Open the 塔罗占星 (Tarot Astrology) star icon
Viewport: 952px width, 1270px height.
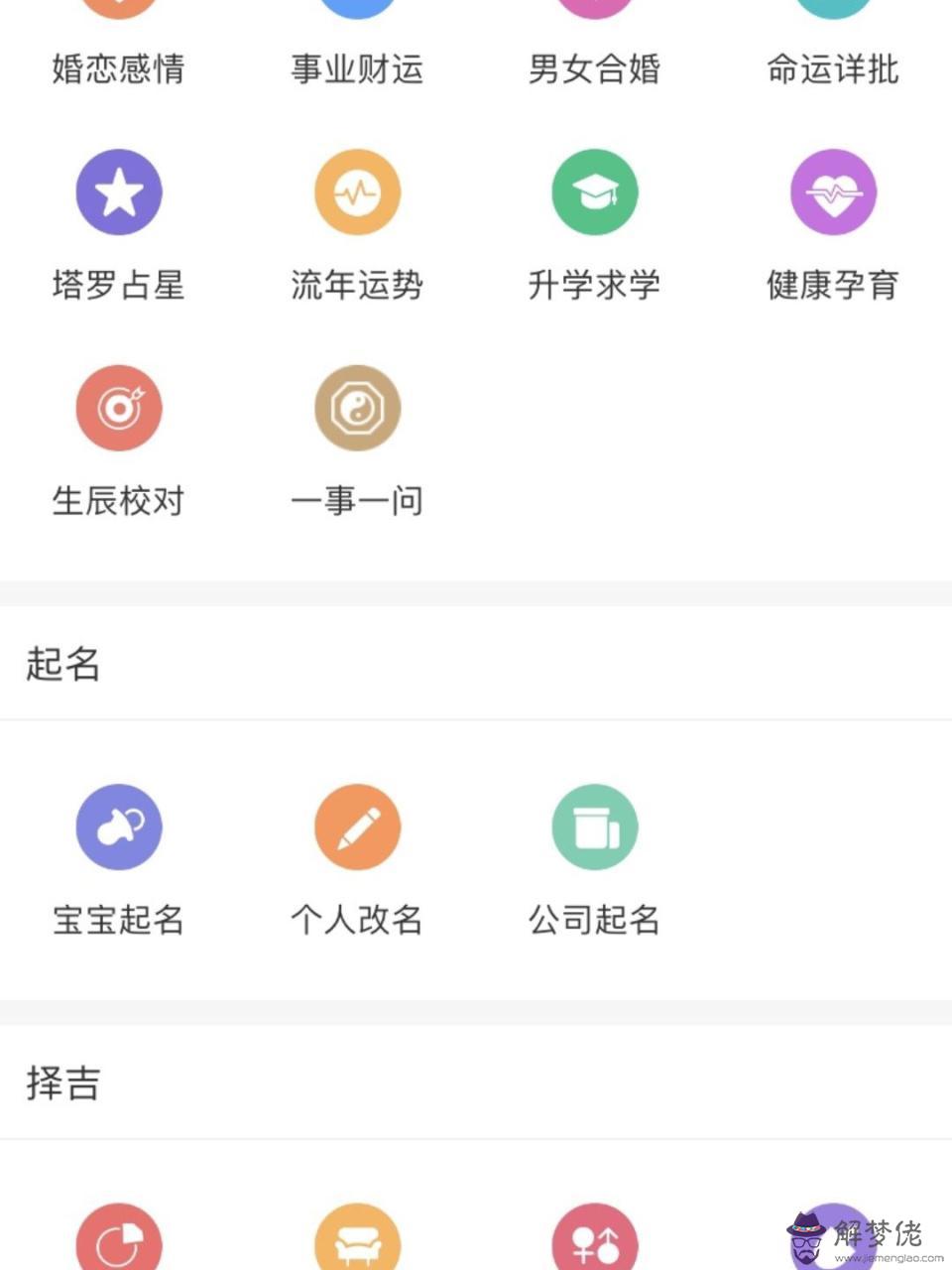pos(119,192)
